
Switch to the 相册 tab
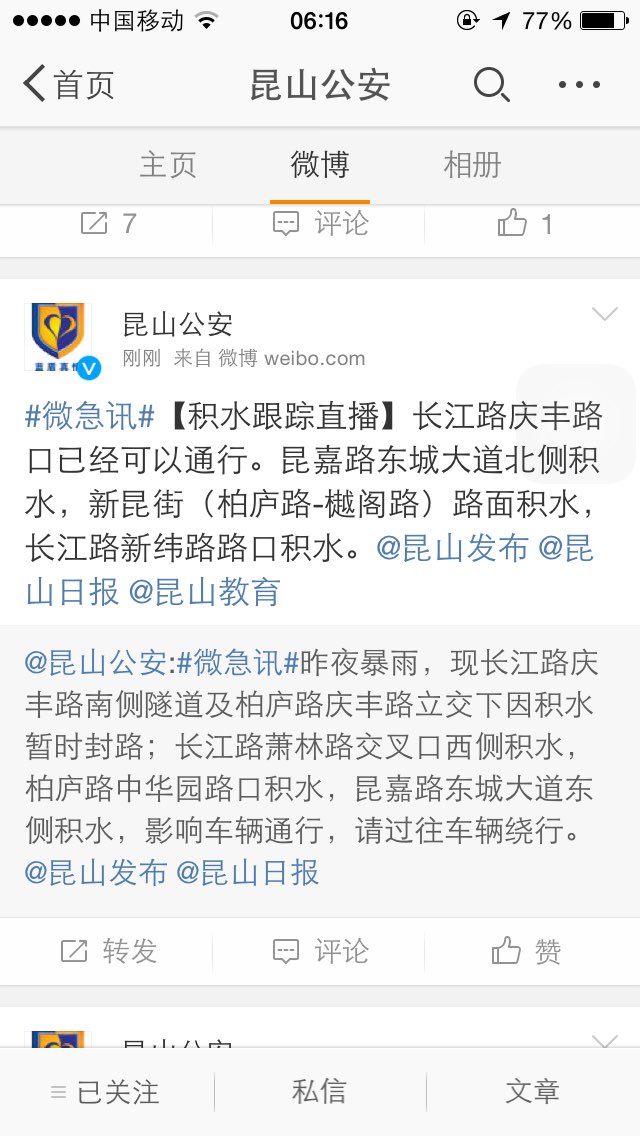click(472, 164)
